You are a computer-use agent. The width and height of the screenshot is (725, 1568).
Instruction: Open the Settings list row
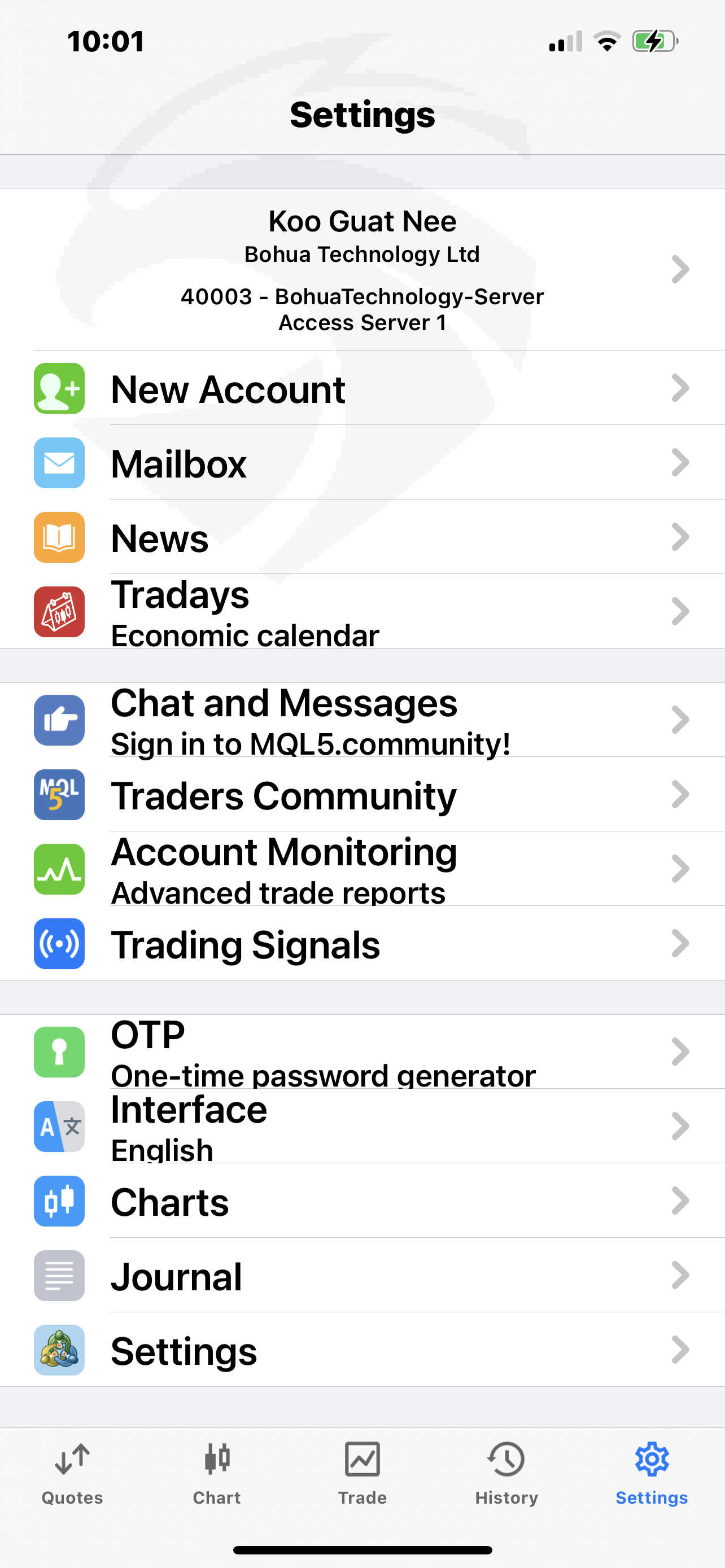[362, 1350]
